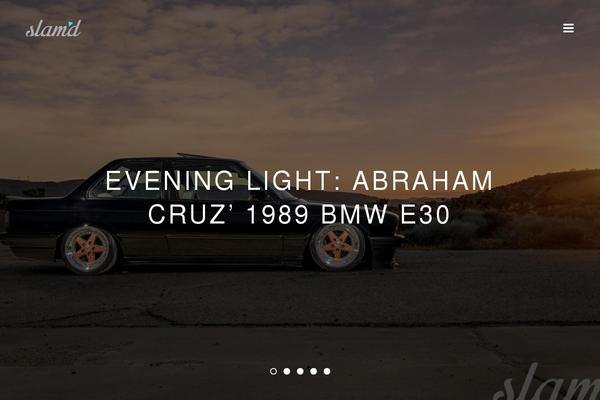Select the fourth slide indicator dot

click(x=313, y=371)
